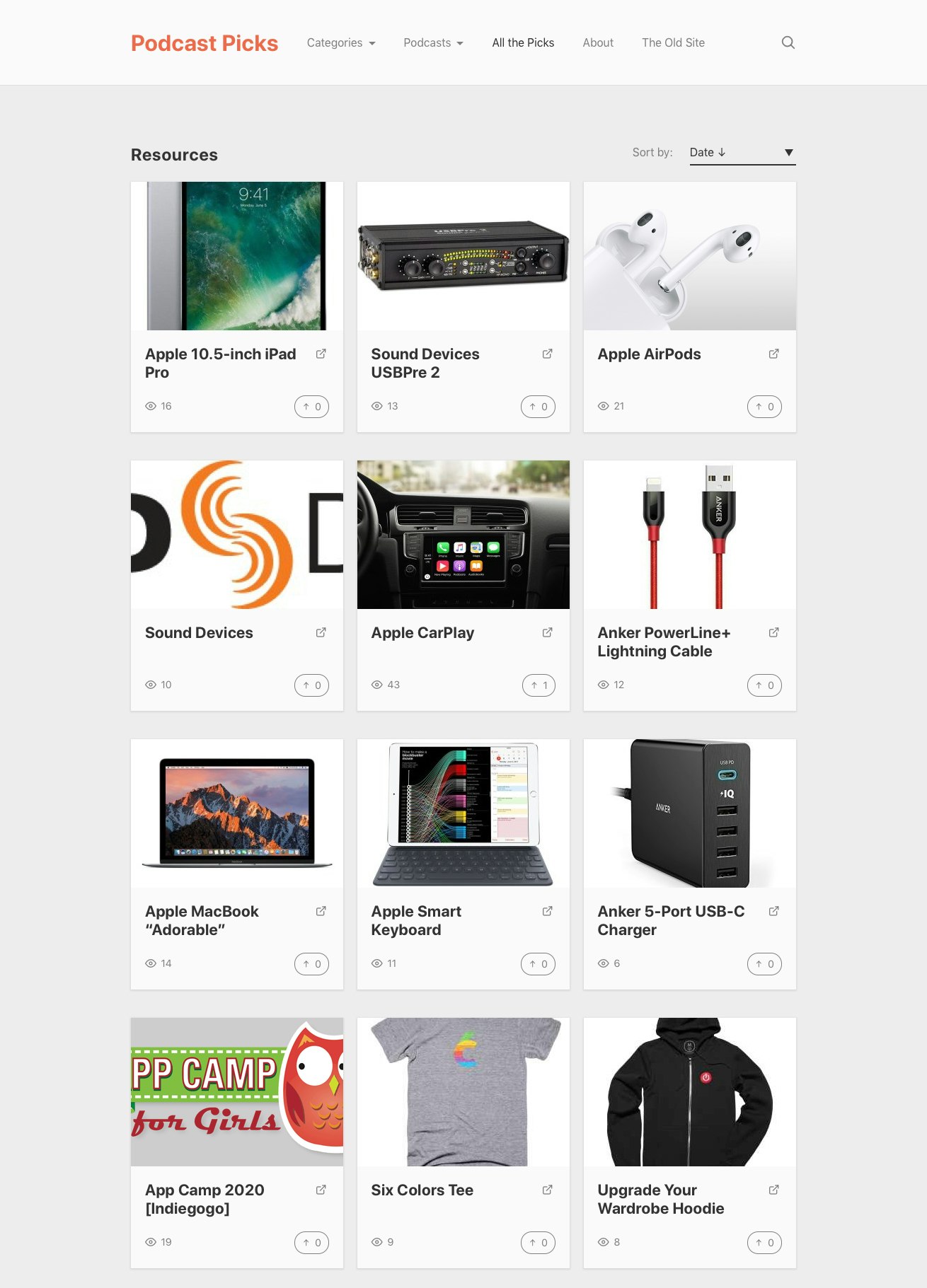Upvote the App Camp 2020 Indiegogo pick
Image resolution: width=927 pixels, height=1288 pixels.
click(311, 1242)
